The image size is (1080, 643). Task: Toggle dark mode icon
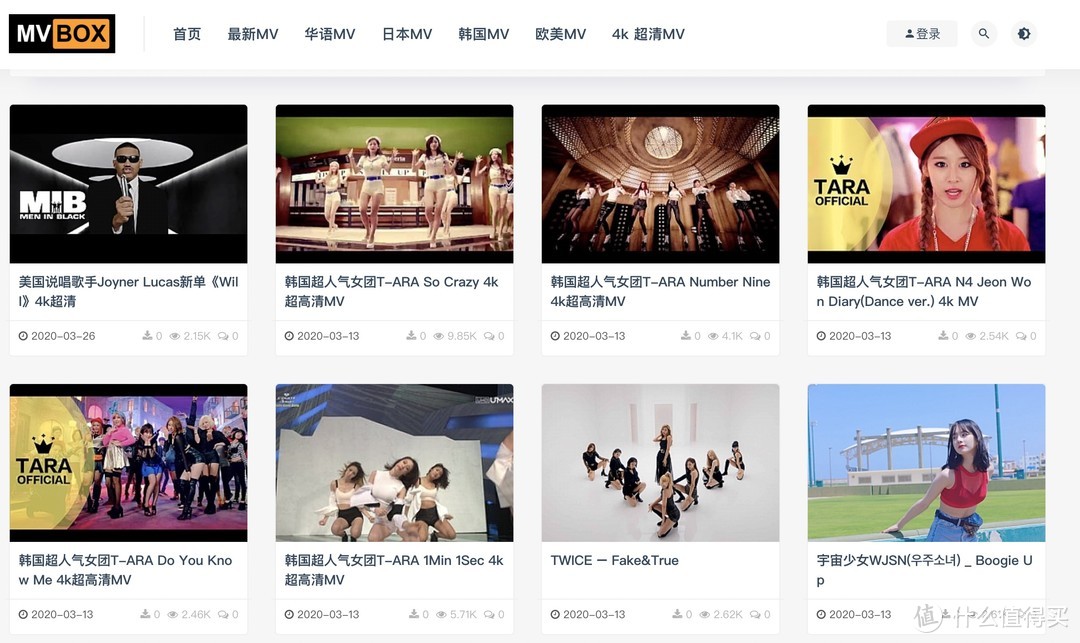1023,34
